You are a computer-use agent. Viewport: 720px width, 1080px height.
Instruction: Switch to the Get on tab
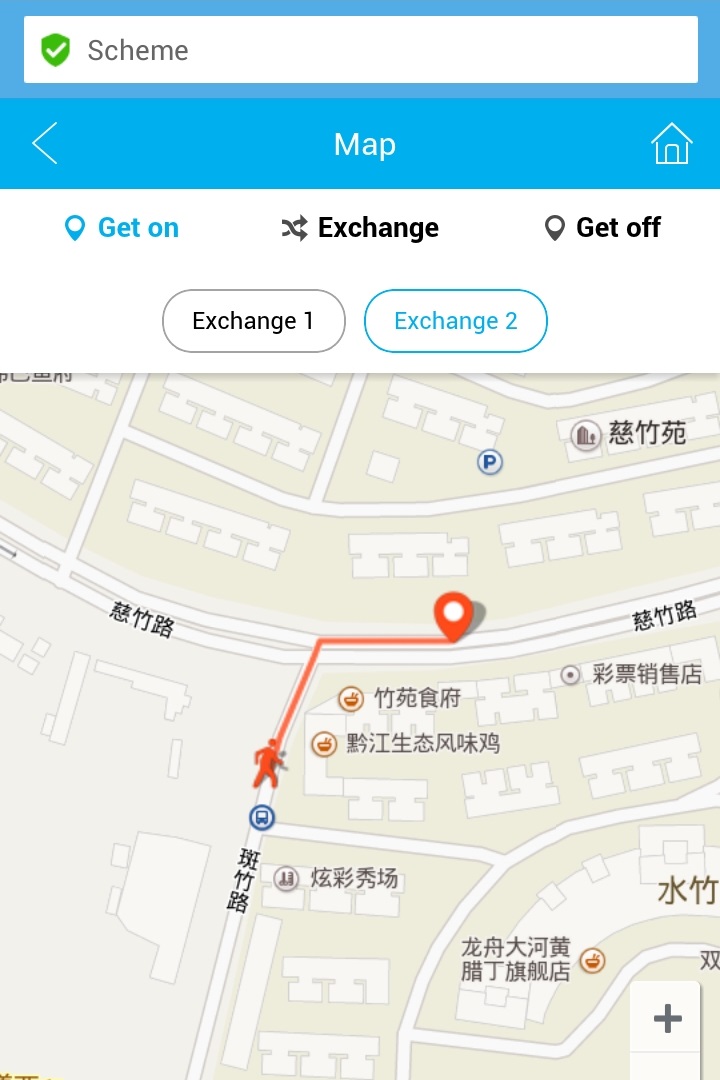point(121,227)
